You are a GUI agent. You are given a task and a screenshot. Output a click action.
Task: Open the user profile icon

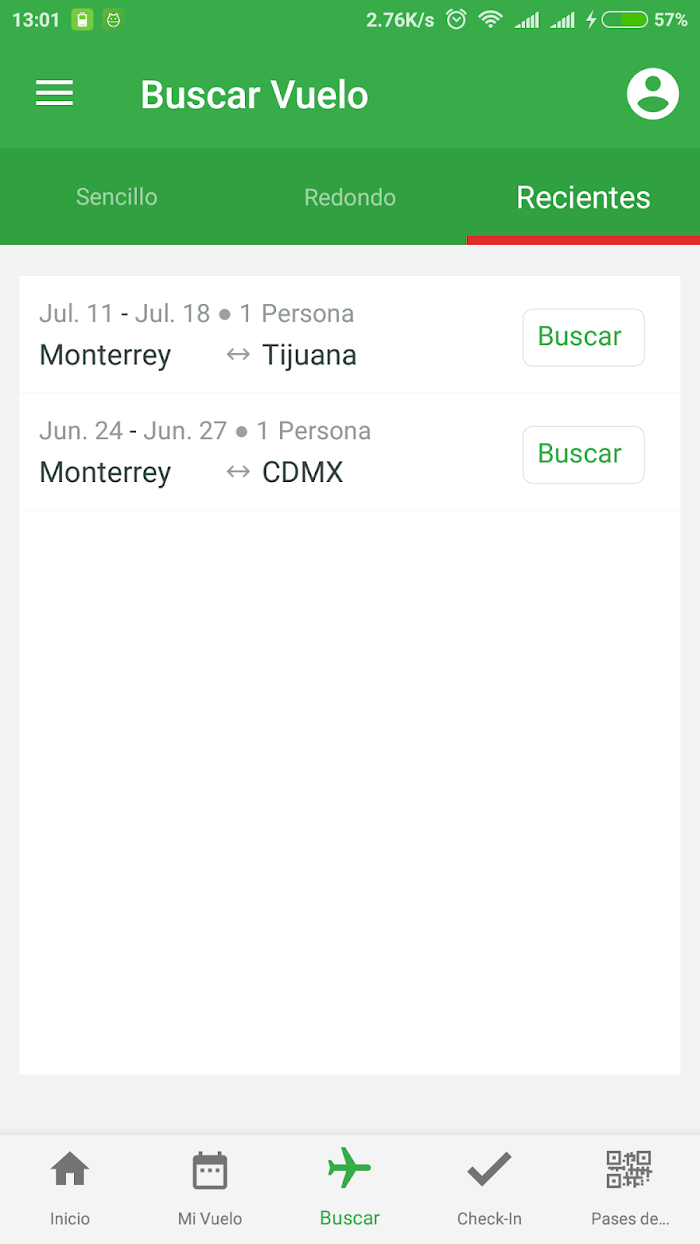[652, 94]
